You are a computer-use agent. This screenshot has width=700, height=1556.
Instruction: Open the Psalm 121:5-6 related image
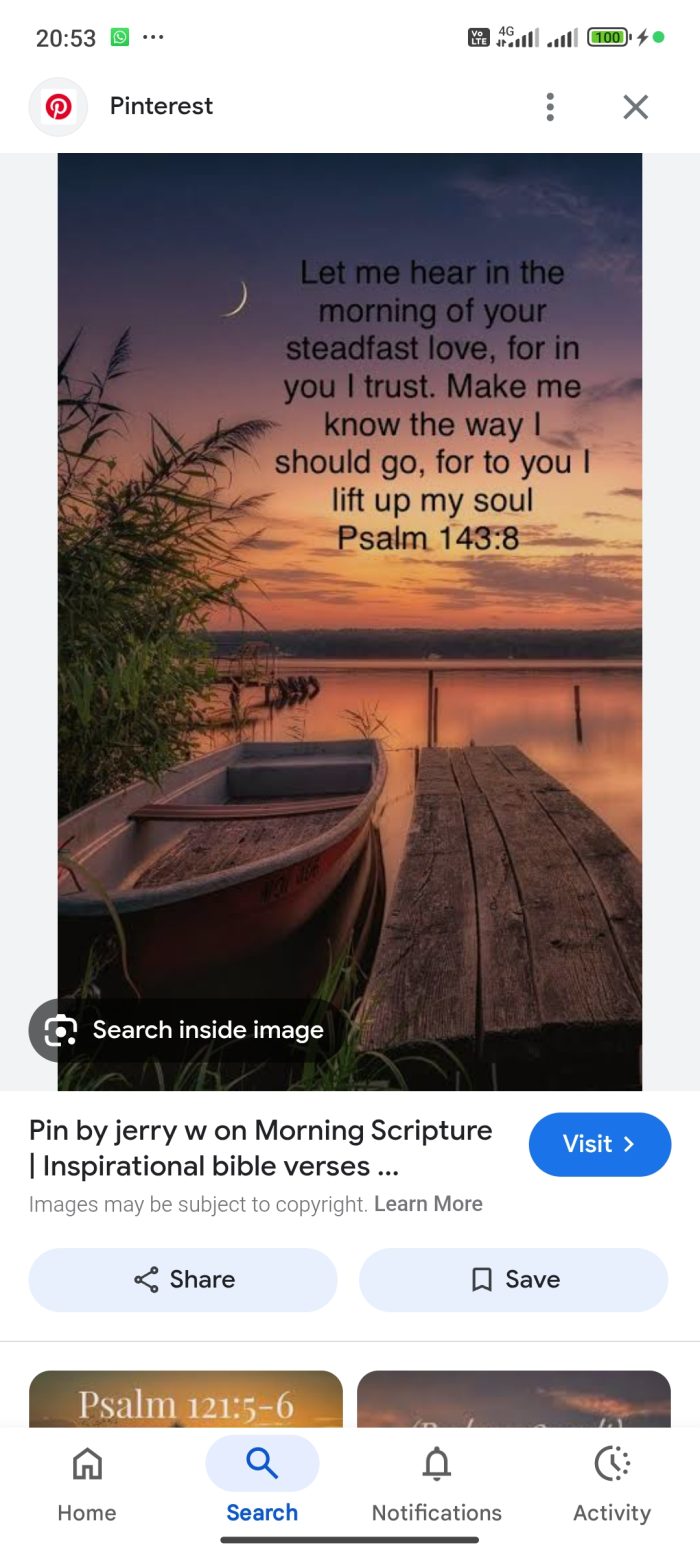tap(186, 1400)
